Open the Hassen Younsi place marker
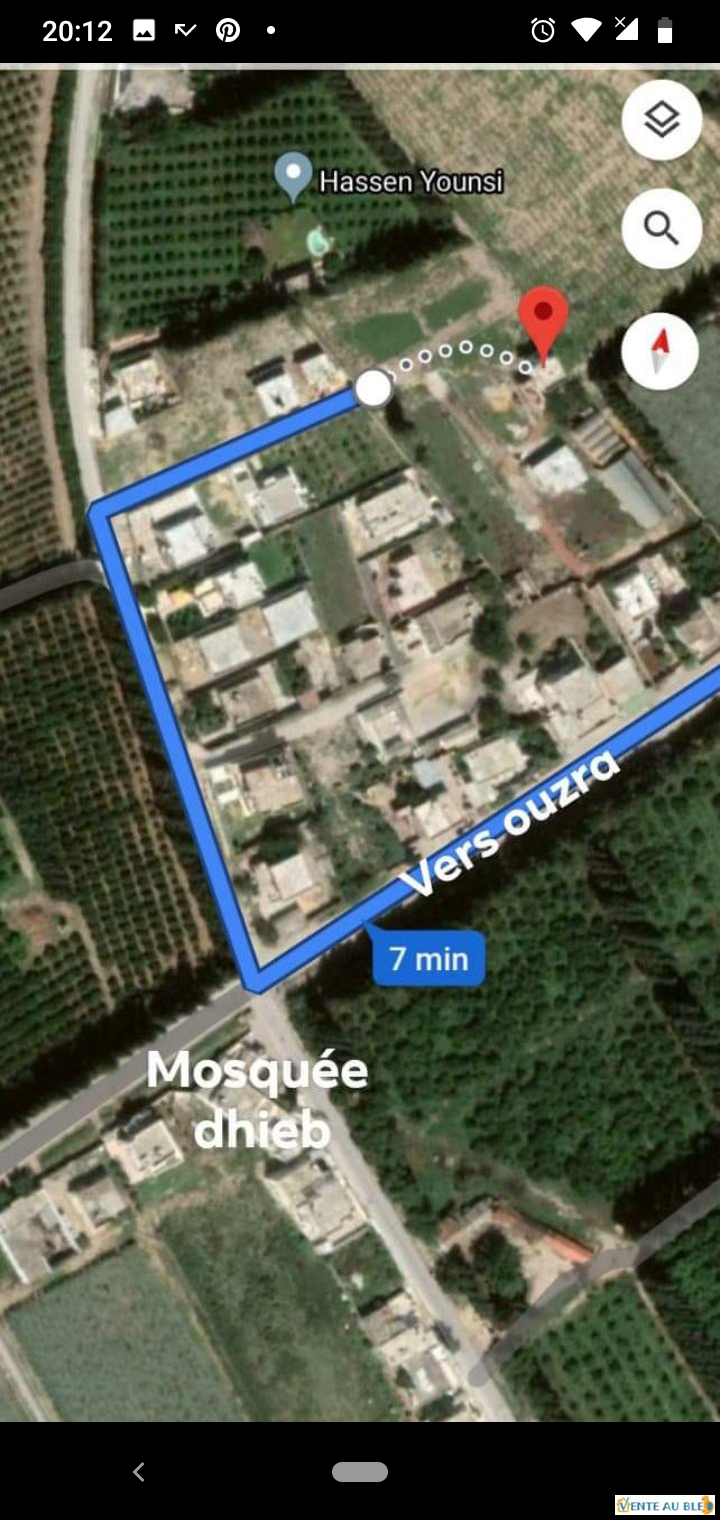This screenshot has width=720, height=1520. pyautogui.click(x=293, y=176)
